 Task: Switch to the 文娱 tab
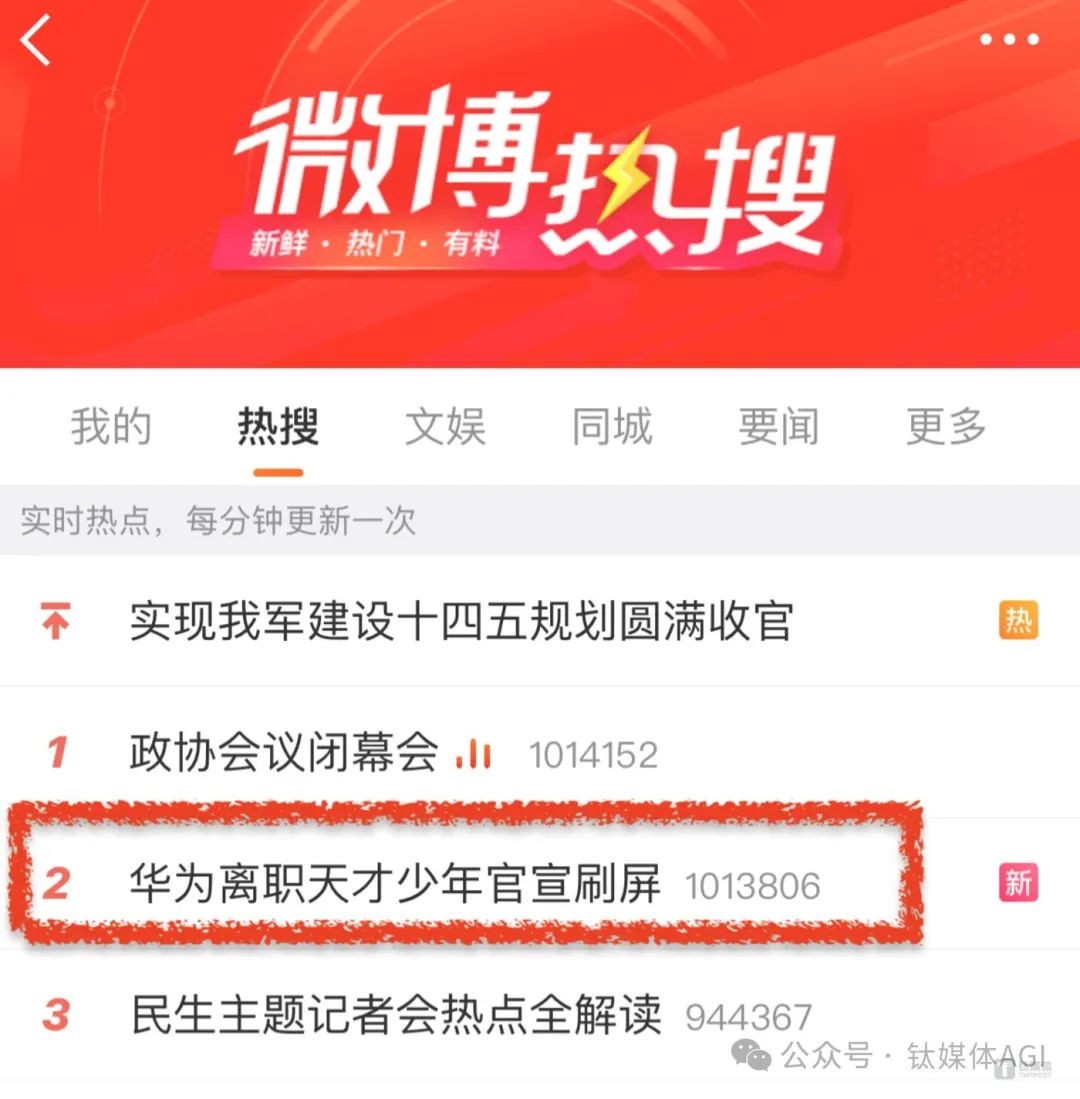445,427
